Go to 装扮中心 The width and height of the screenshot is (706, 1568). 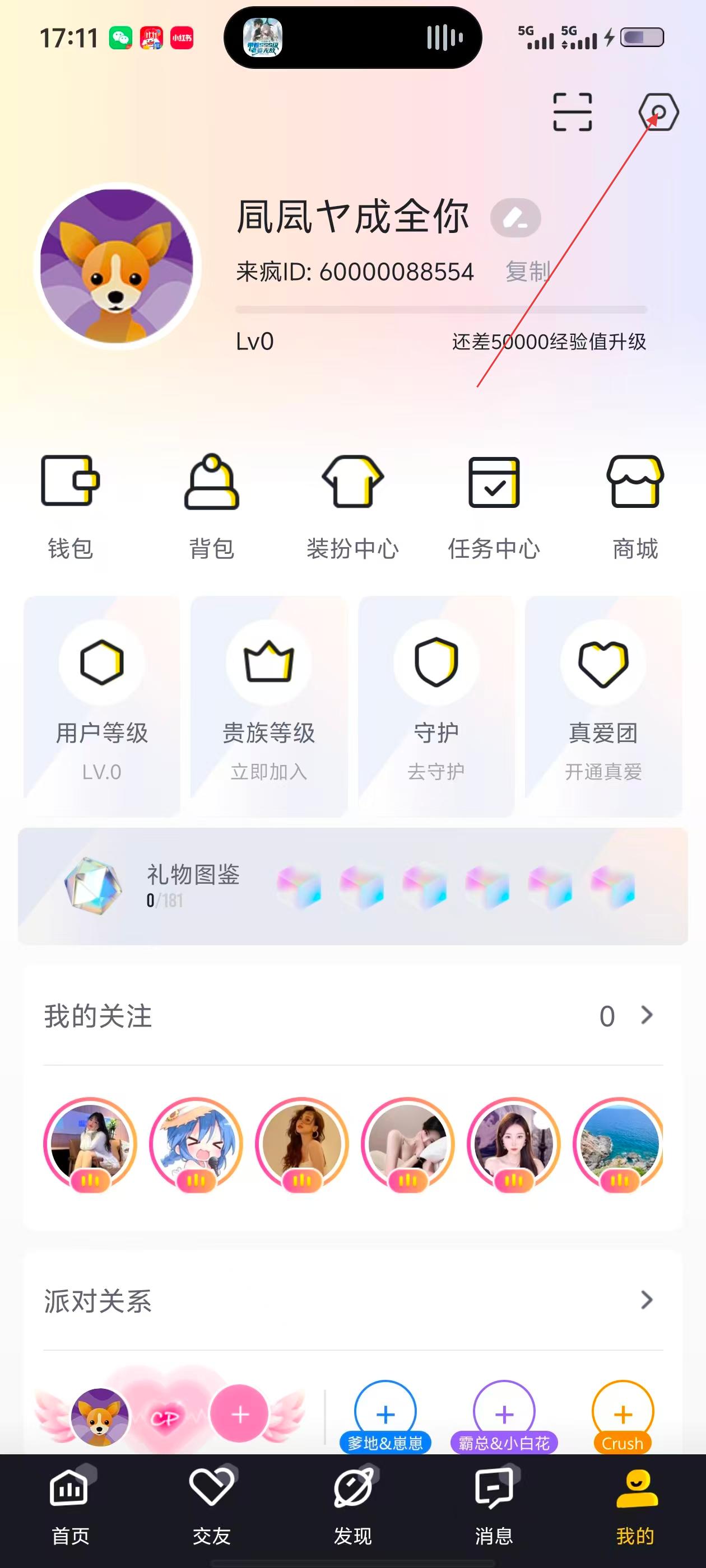[x=352, y=505]
